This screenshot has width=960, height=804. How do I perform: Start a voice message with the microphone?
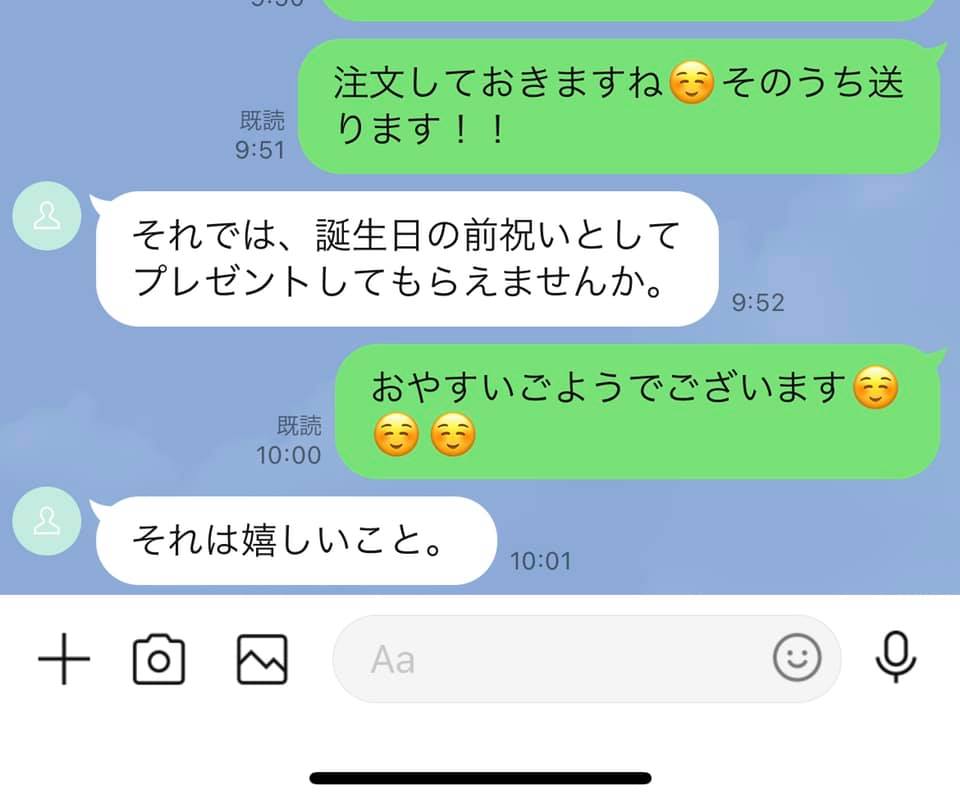click(x=896, y=658)
